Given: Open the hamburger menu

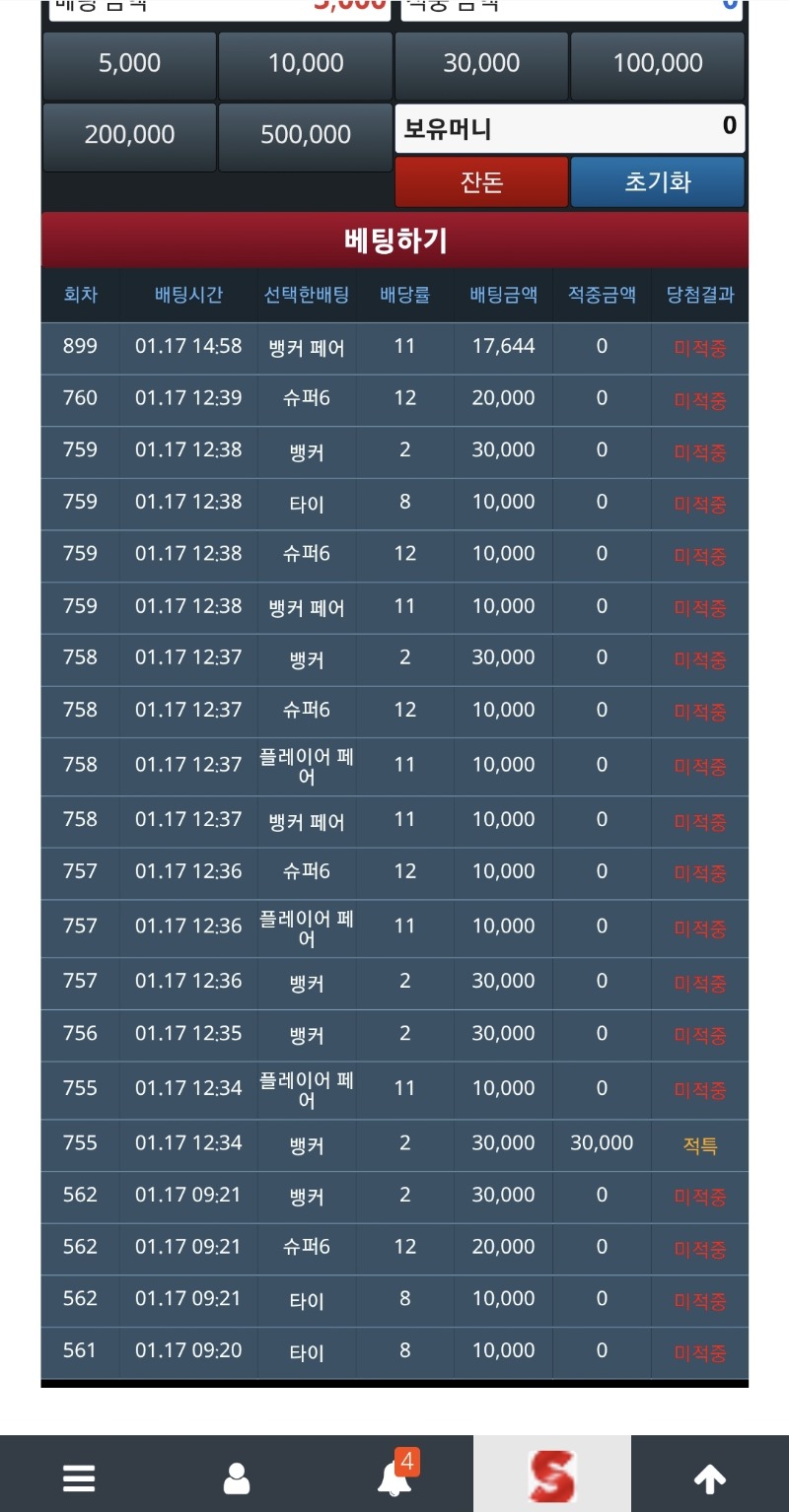Looking at the screenshot, I should (79, 1477).
